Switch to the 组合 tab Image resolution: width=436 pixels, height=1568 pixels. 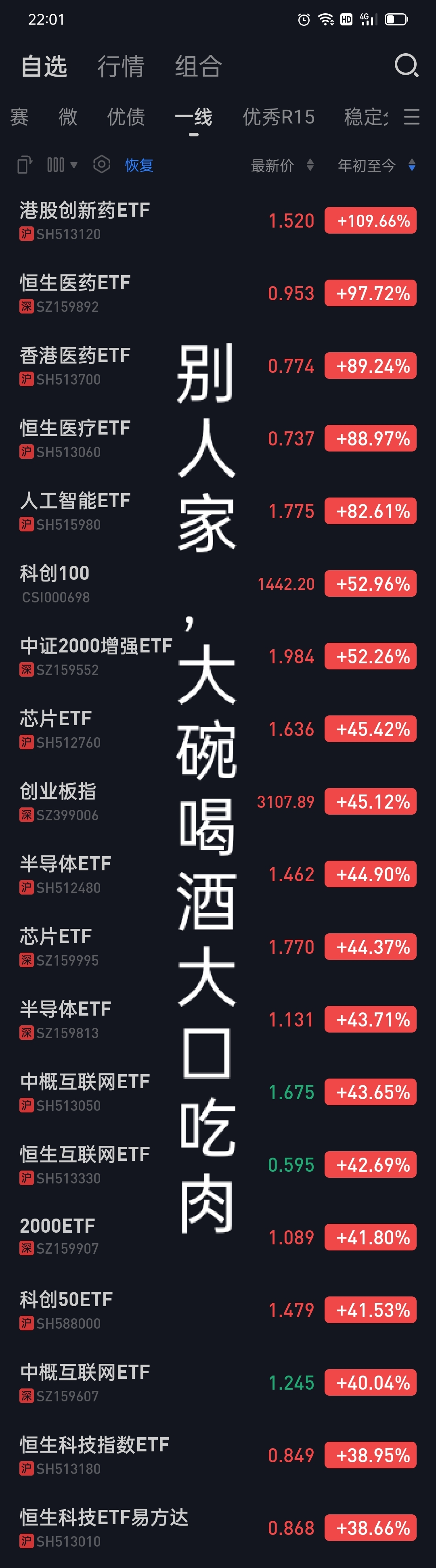(x=198, y=66)
